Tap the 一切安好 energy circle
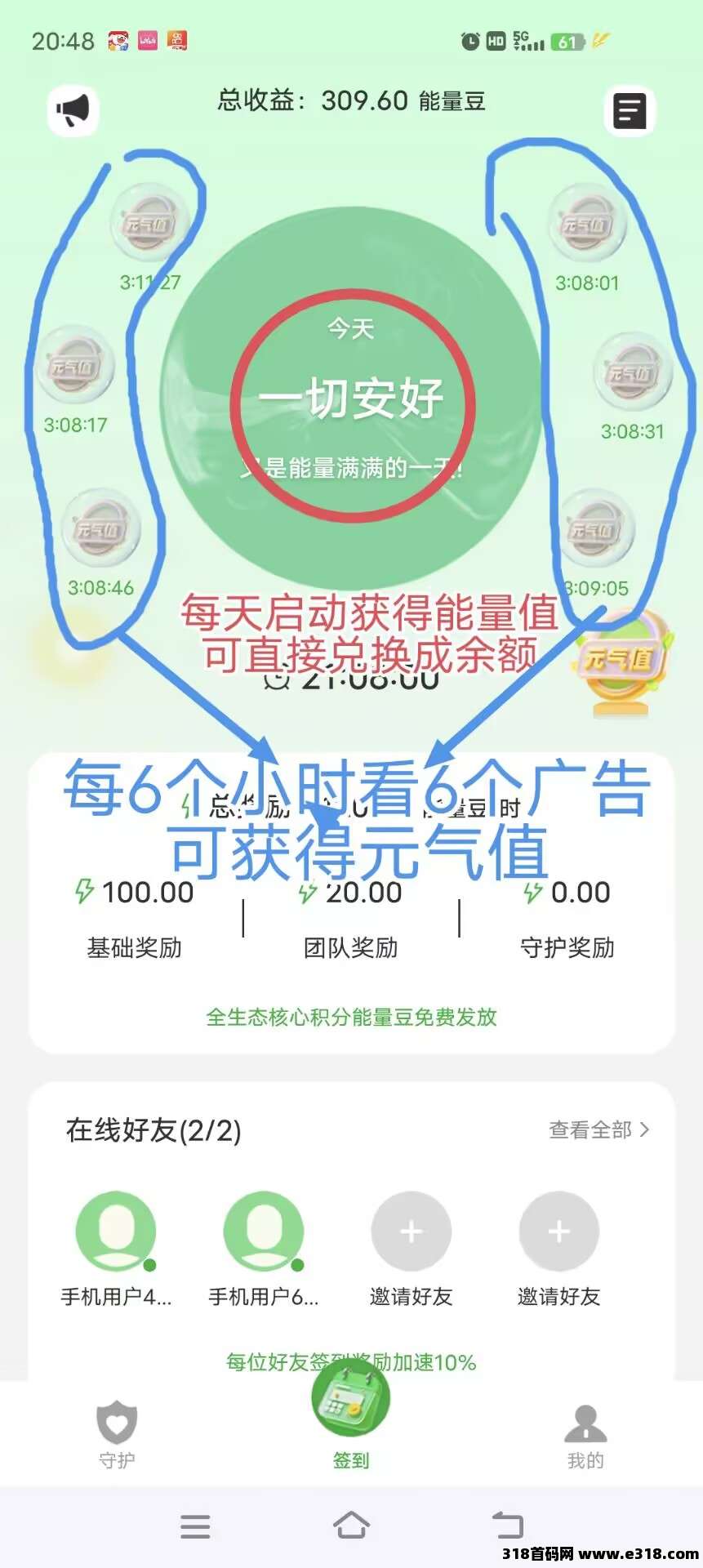The image size is (703, 1568). pyautogui.click(x=352, y=400)
